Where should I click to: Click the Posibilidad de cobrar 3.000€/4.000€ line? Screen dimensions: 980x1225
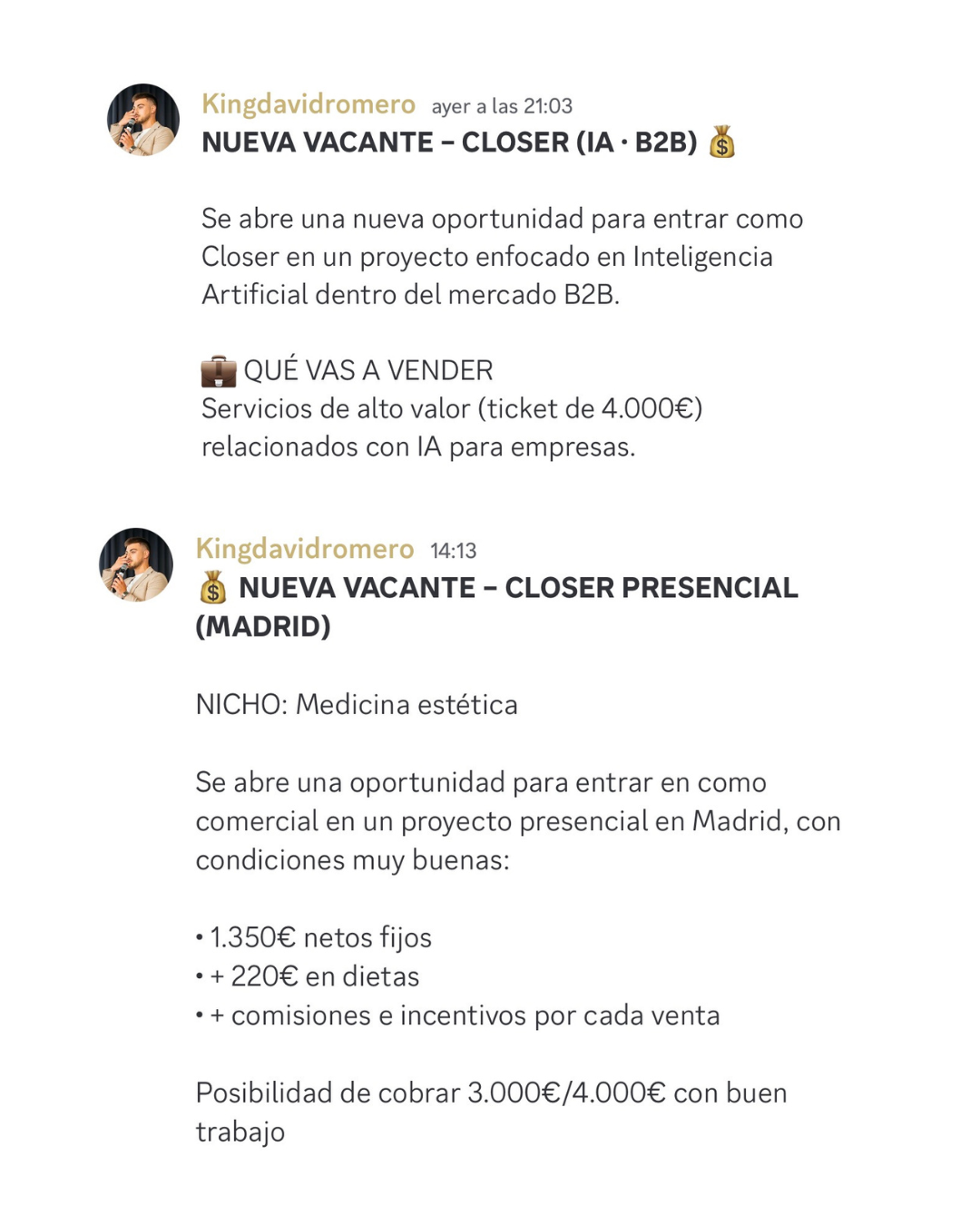[491, 1093]
